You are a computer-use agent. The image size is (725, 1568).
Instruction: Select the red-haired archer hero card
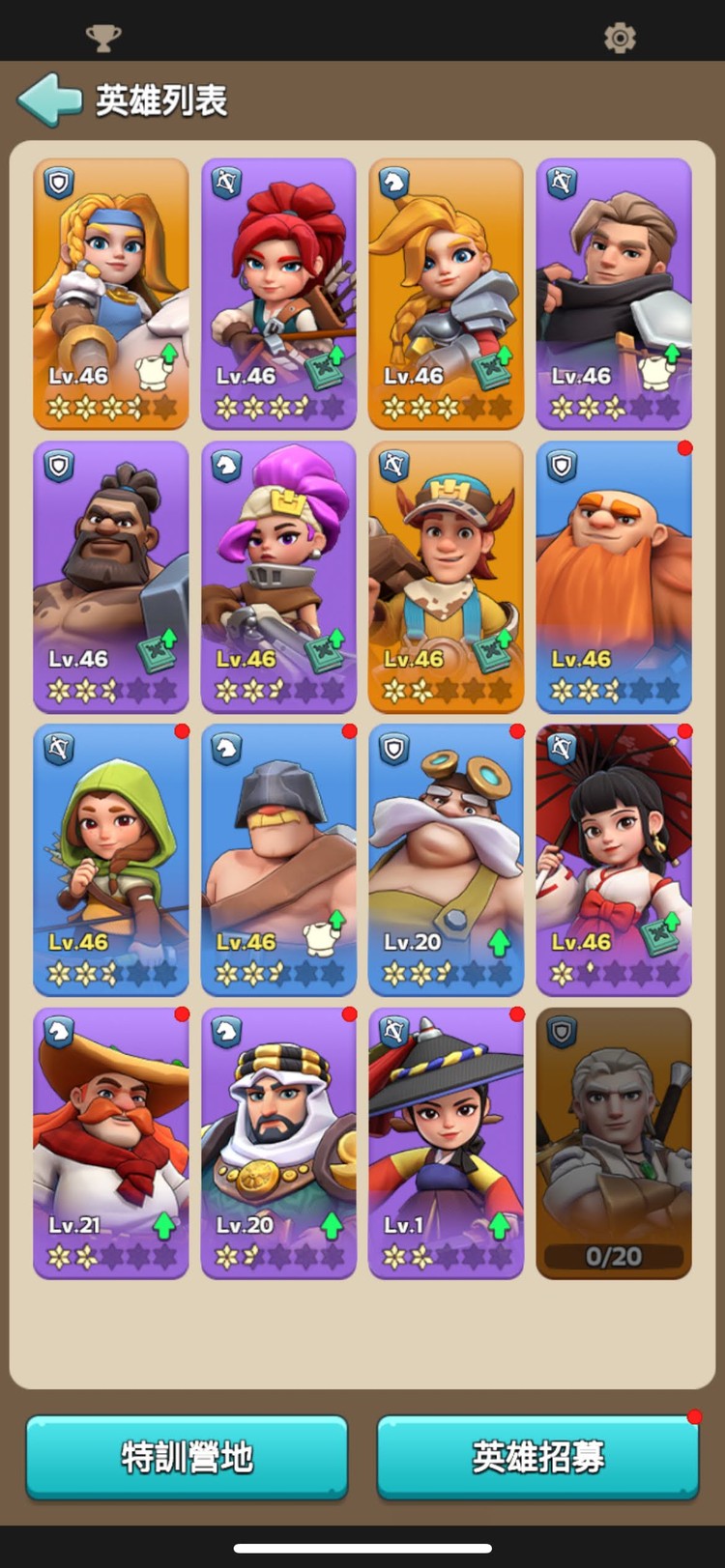click(x=278, y=293)
